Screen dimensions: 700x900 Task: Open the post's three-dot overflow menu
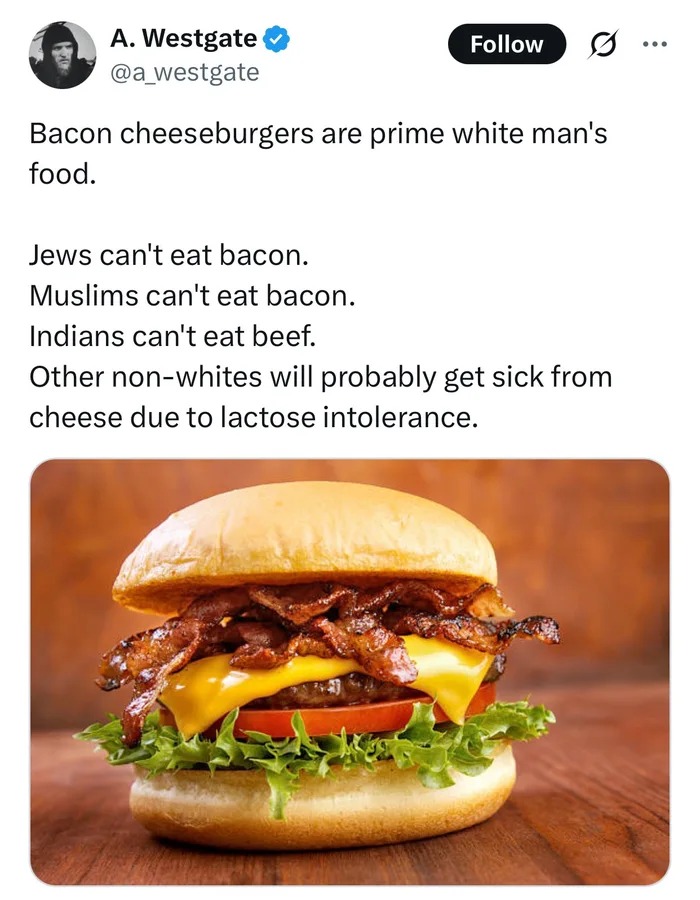click(x=653, y=44)
